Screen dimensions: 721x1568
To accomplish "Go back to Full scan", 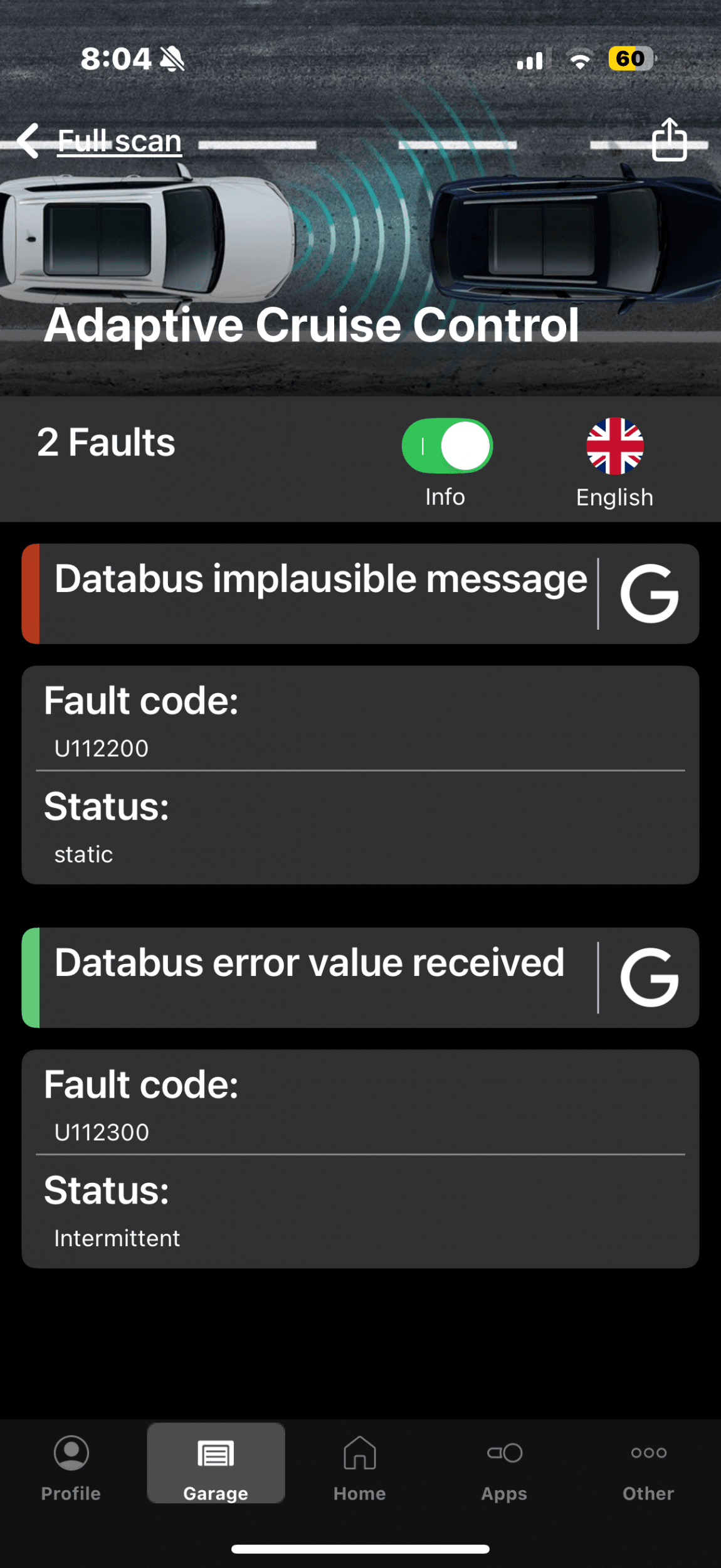I will (x=100, y=140).
